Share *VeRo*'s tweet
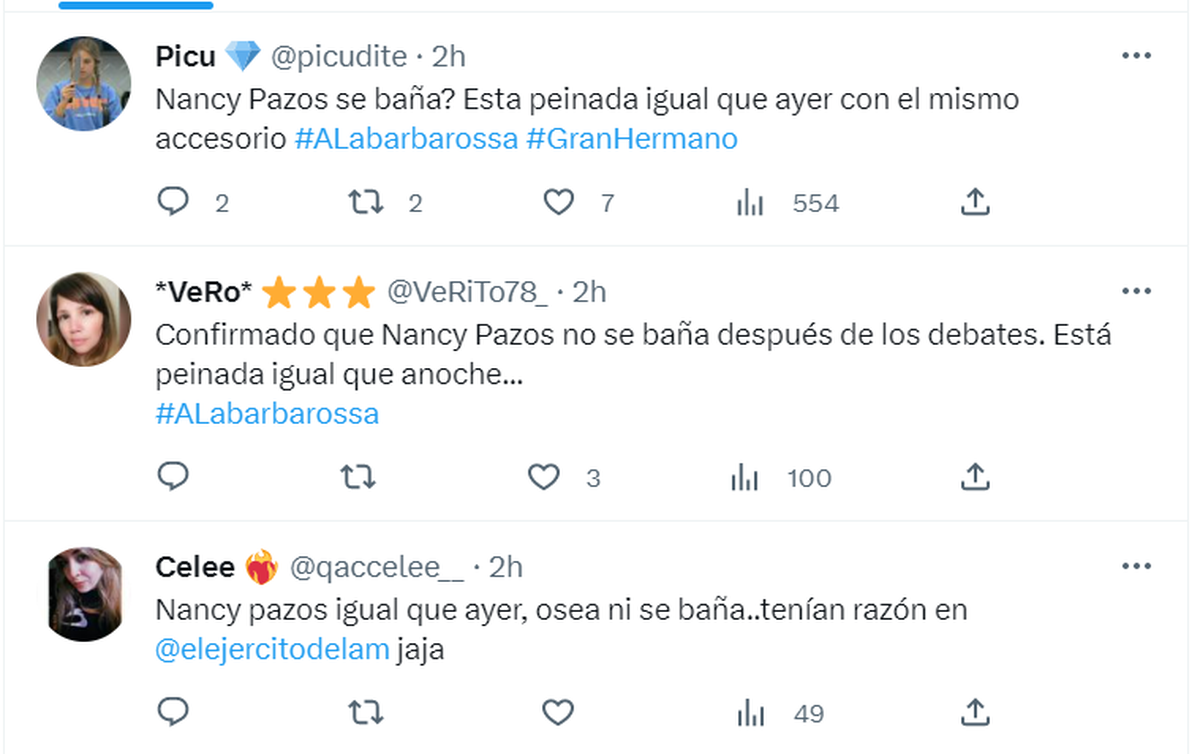Viewport: 1200px width, 754px height. coord(974,478)
